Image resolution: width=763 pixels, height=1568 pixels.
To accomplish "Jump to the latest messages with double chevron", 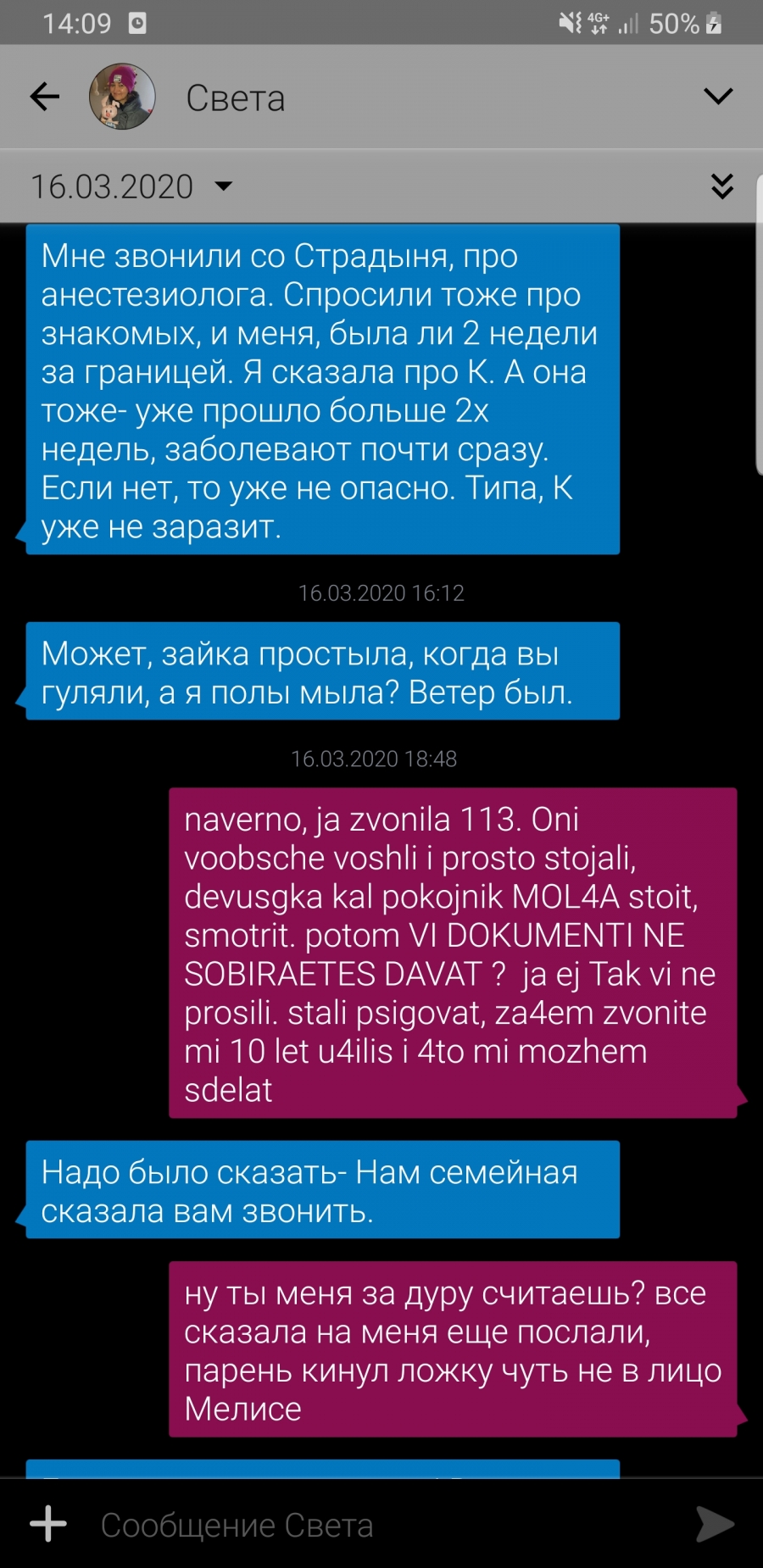I will (x=721, y=186).
